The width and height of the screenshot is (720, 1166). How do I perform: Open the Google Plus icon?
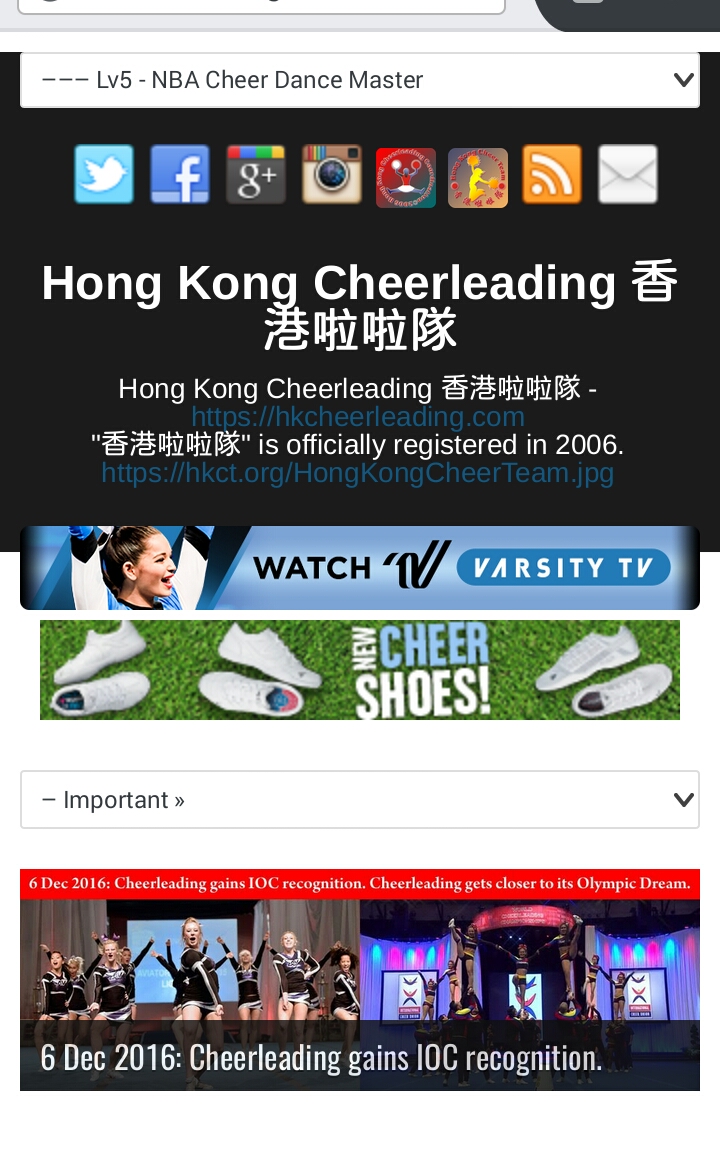[x=256, y=175]
